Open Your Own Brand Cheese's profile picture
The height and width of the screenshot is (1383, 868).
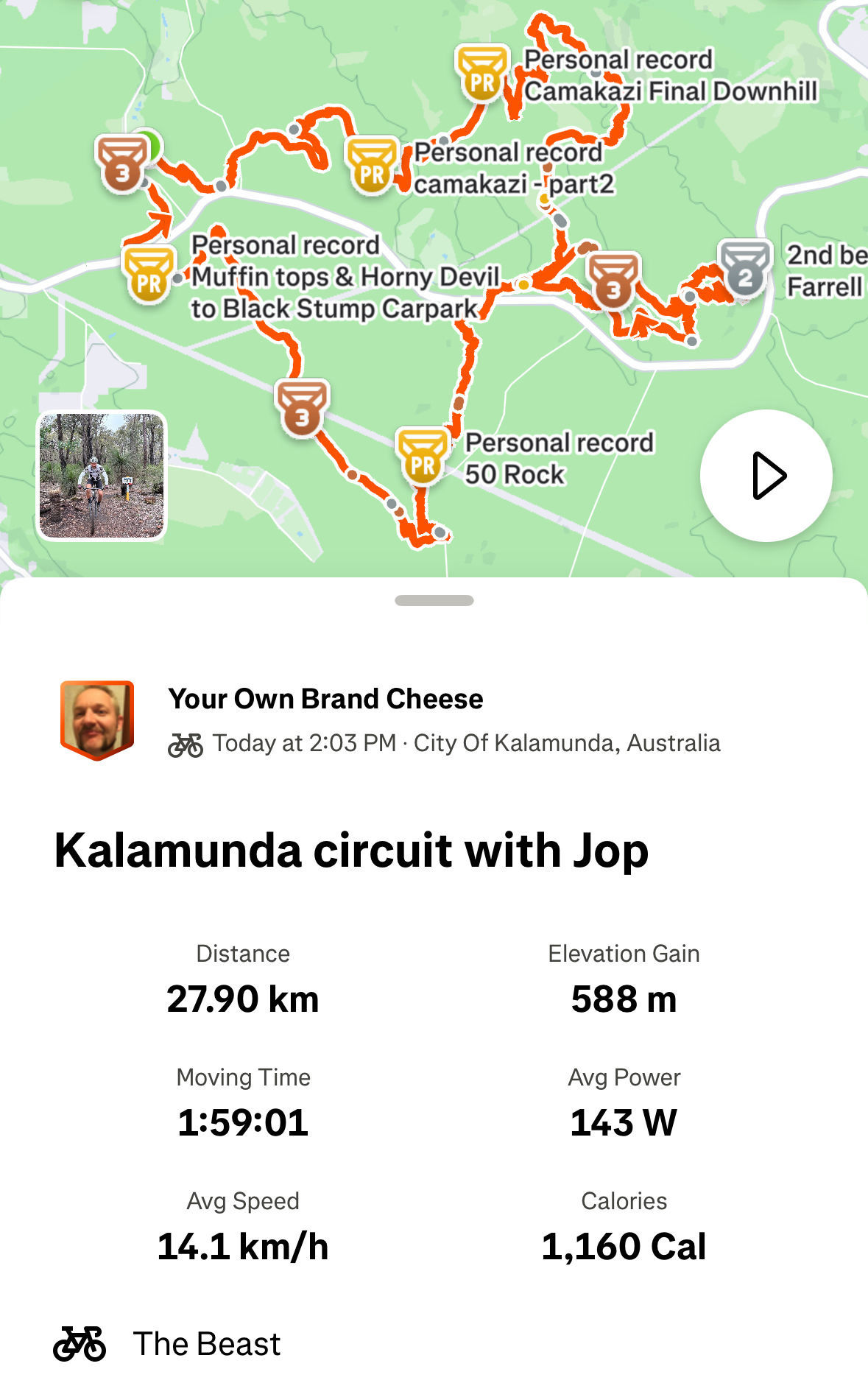coord(97,719)
